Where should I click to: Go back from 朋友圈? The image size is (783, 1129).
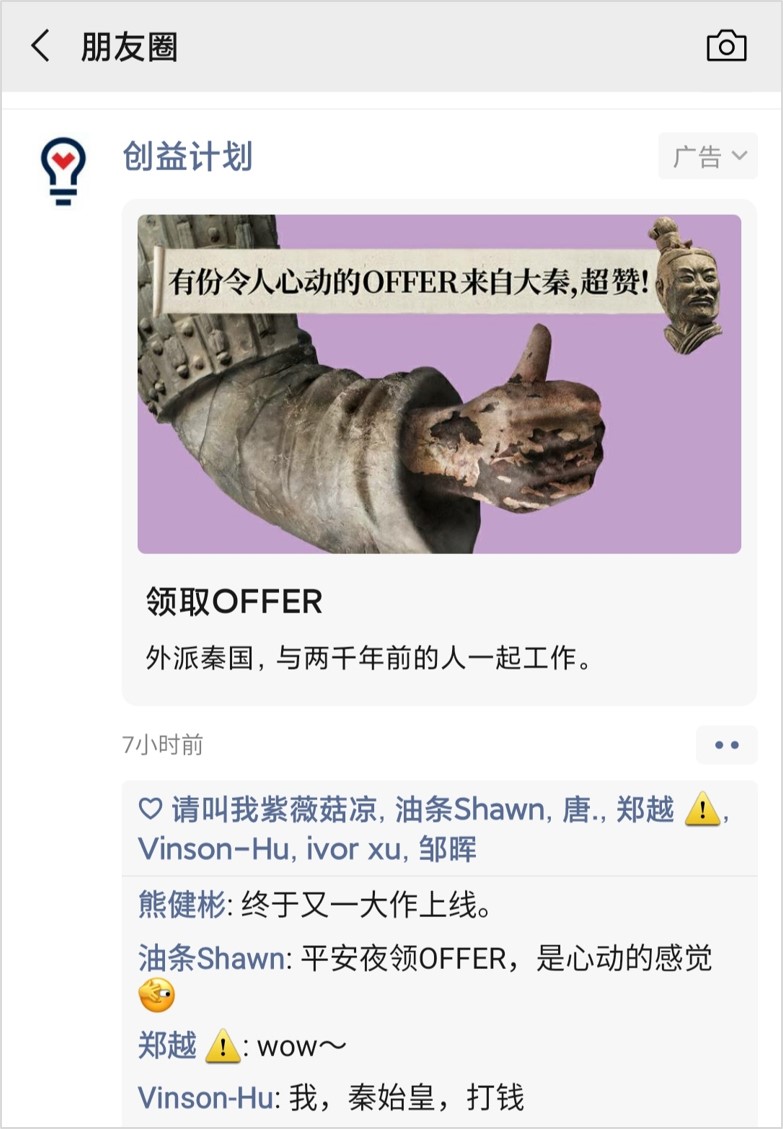coord(40,47)
